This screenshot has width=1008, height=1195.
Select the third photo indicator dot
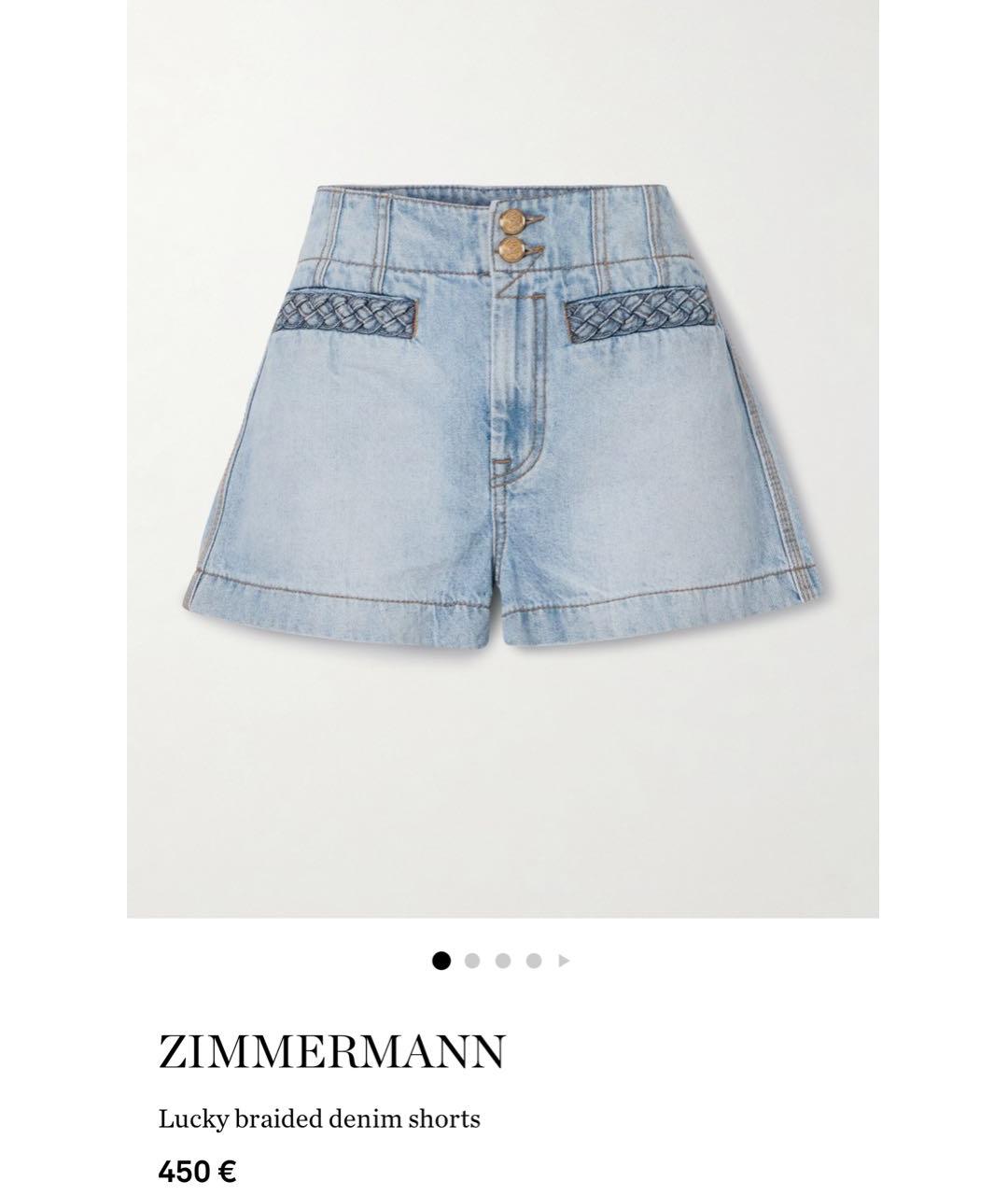click(x=503, y=961)
